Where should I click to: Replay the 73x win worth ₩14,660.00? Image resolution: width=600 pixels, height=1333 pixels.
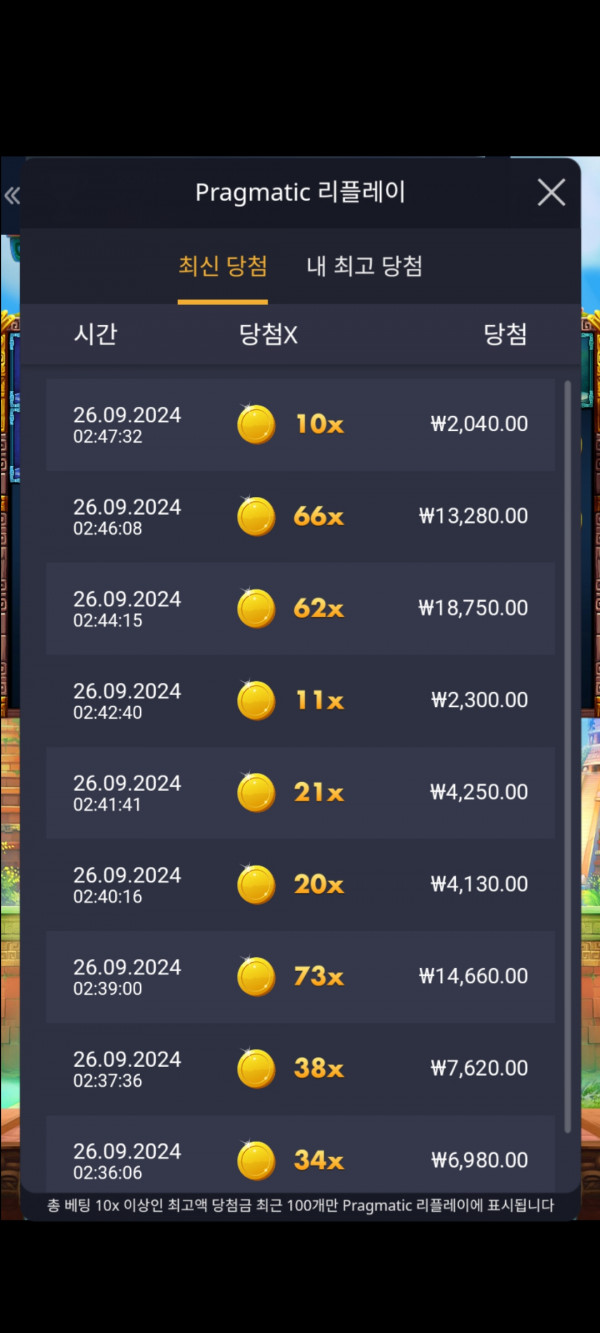coord(300,976)
